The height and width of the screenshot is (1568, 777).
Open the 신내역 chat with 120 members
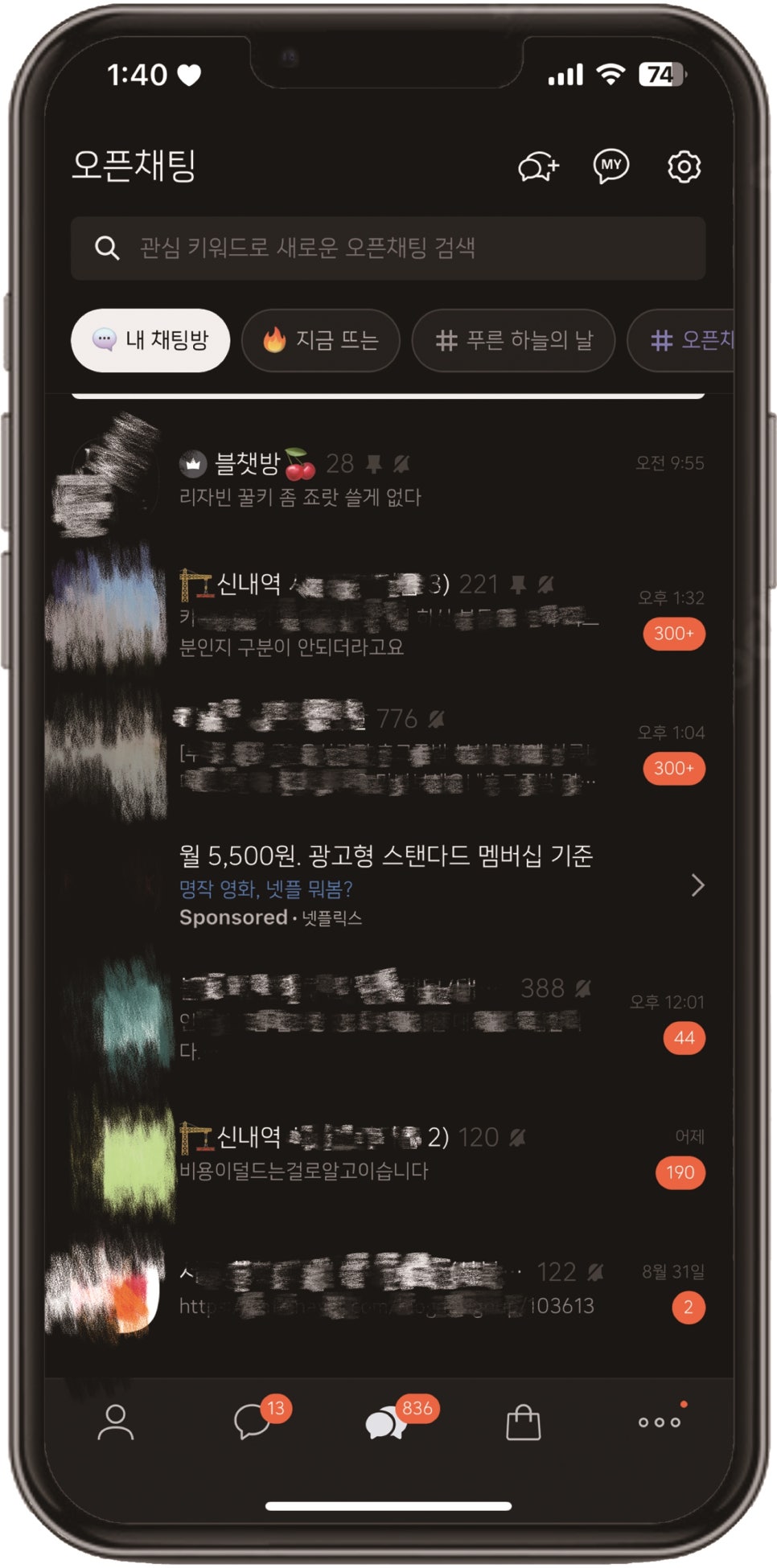[388, 1152]
